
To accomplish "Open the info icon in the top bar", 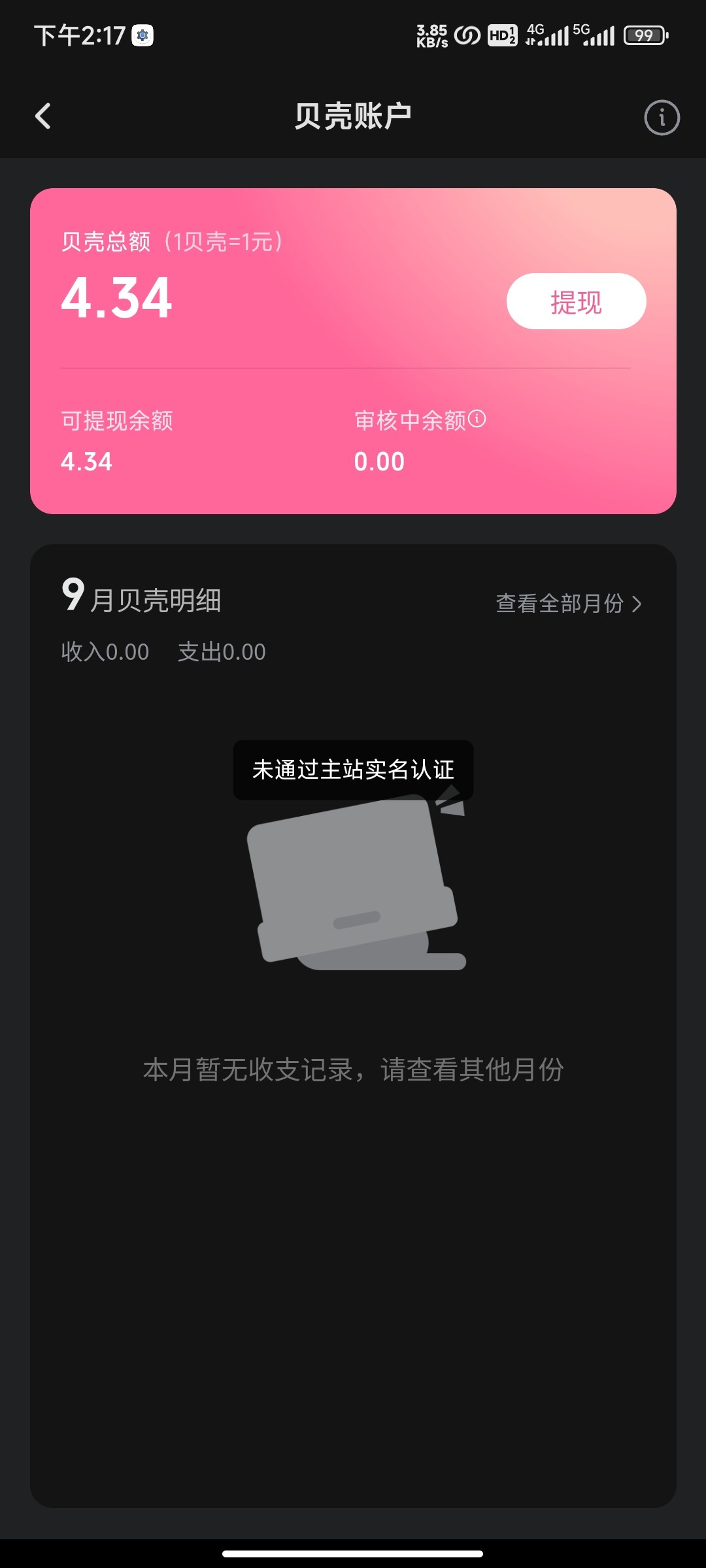I will click(662, 118).
